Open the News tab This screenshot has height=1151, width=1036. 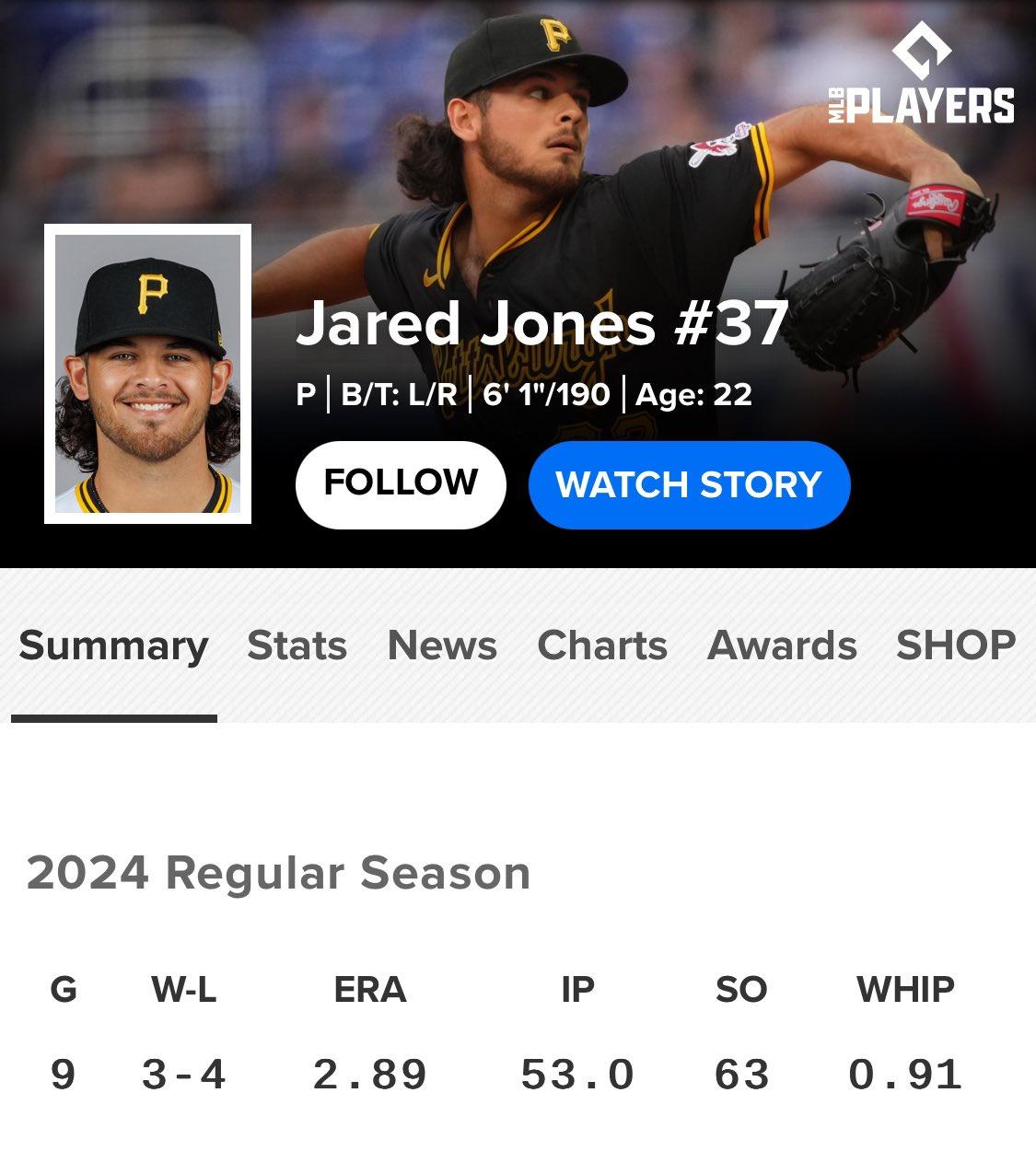(442, 645)
